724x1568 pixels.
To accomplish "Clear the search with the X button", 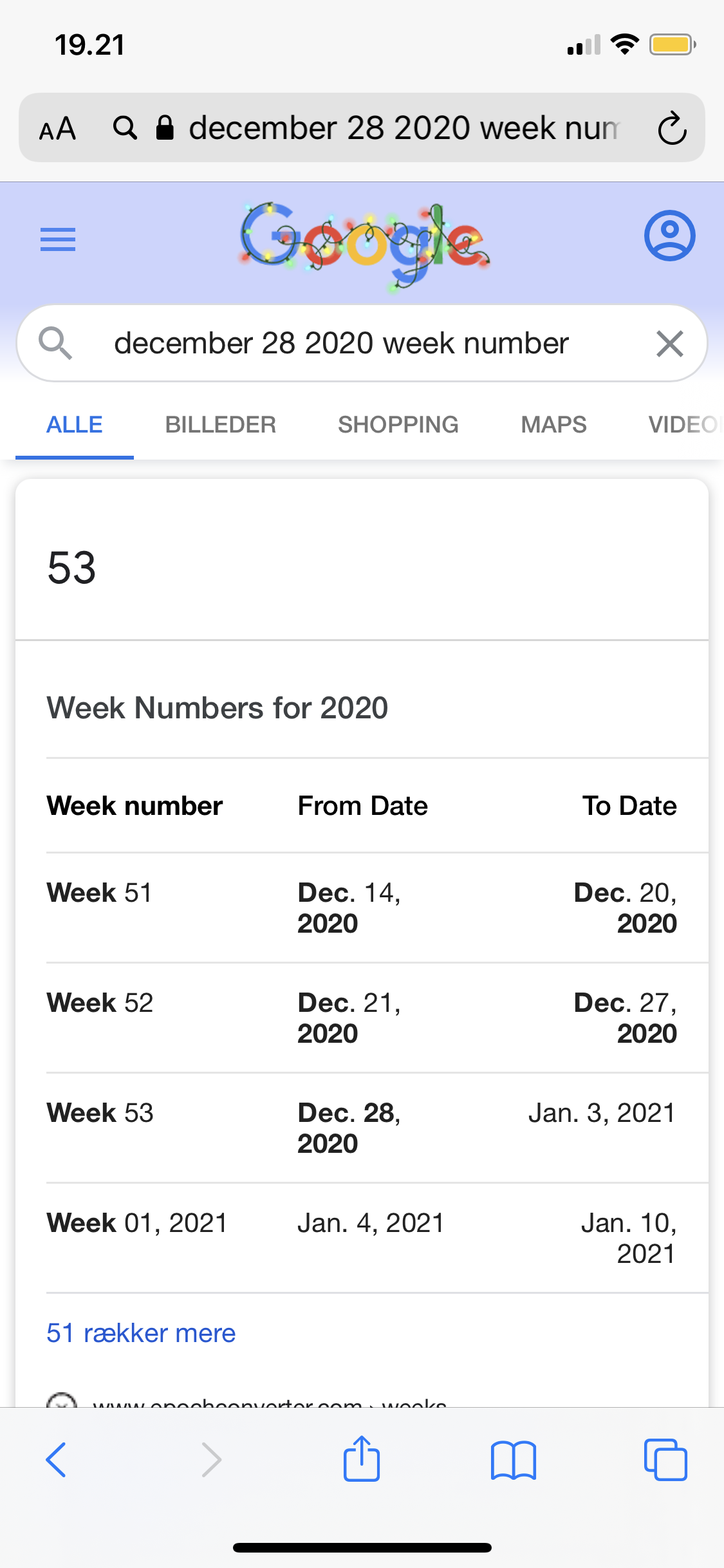I will 671,343.
